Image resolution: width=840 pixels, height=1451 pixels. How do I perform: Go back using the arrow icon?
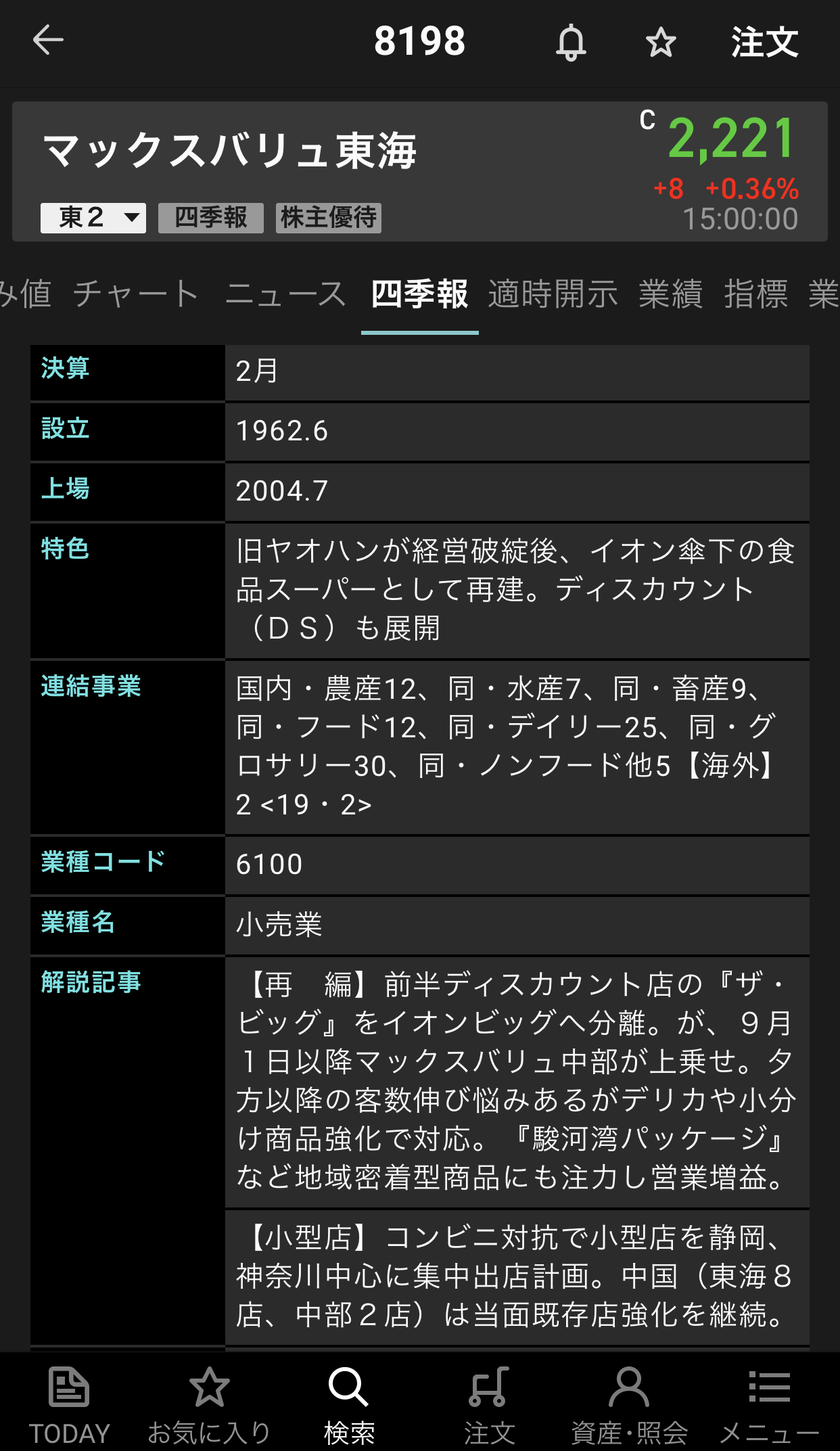pyautogui.click(x=48, y=41)
